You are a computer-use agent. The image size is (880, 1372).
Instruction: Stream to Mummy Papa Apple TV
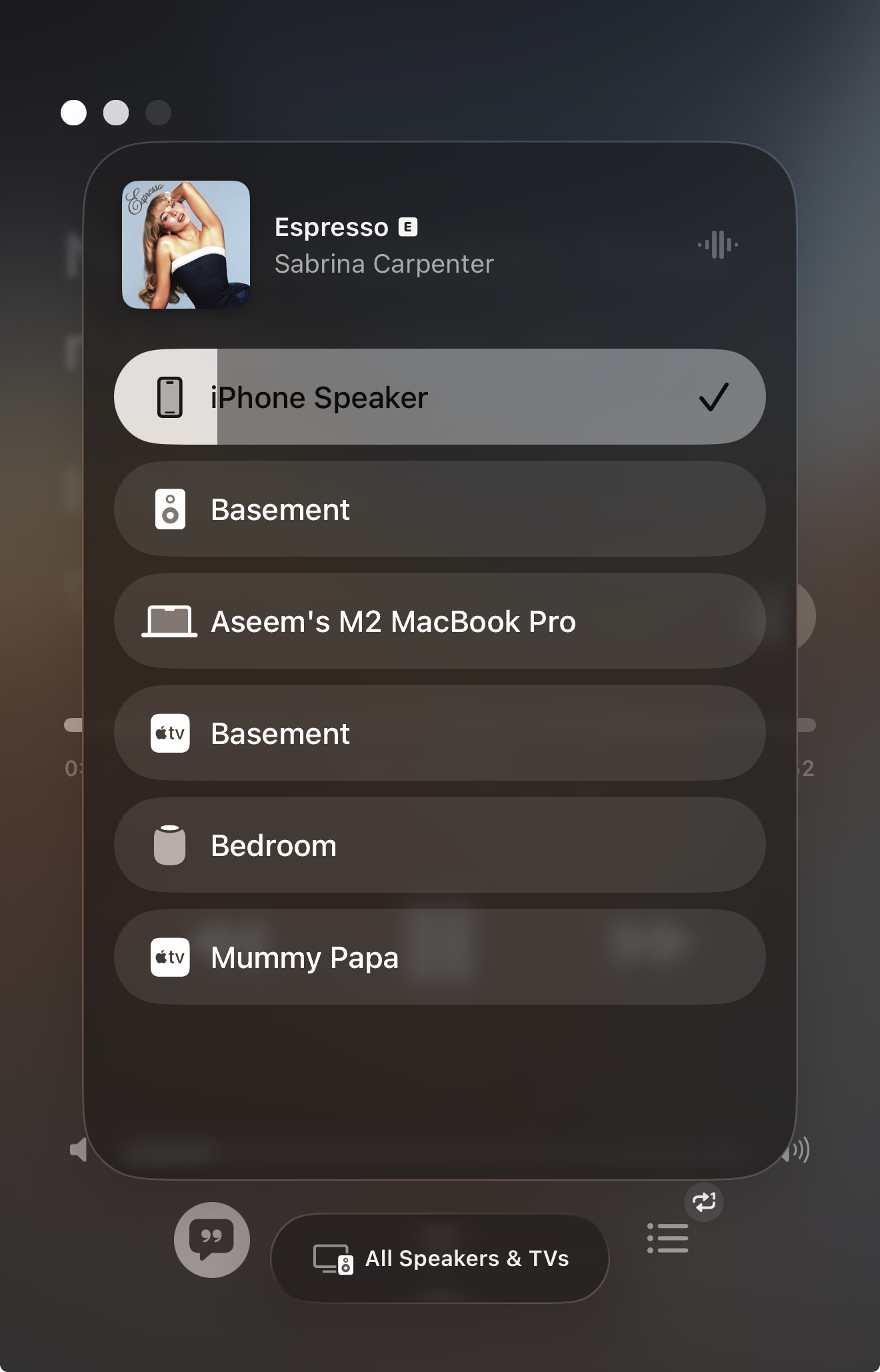coord(439,957)
